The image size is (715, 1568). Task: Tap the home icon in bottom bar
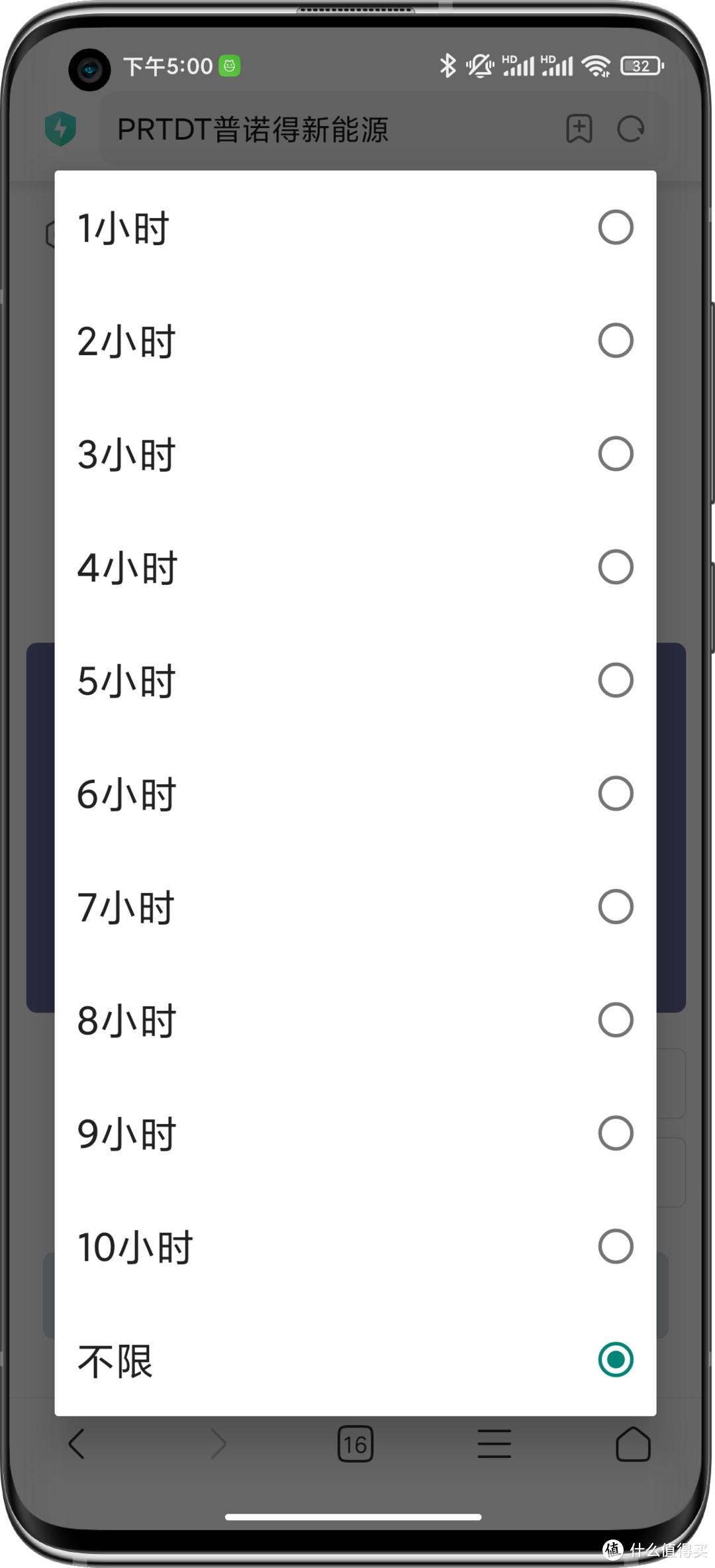[x=634, y=1444]
